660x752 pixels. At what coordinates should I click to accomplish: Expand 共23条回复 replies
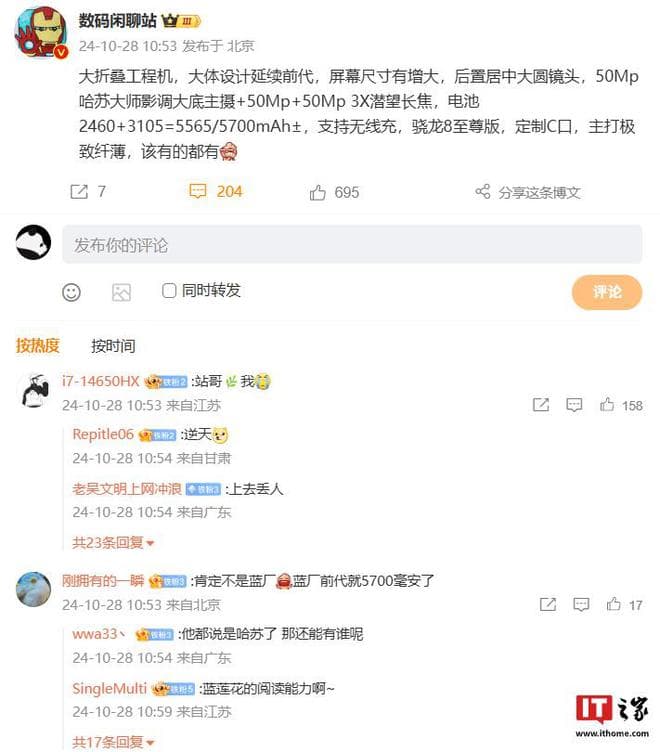[113, 543]
